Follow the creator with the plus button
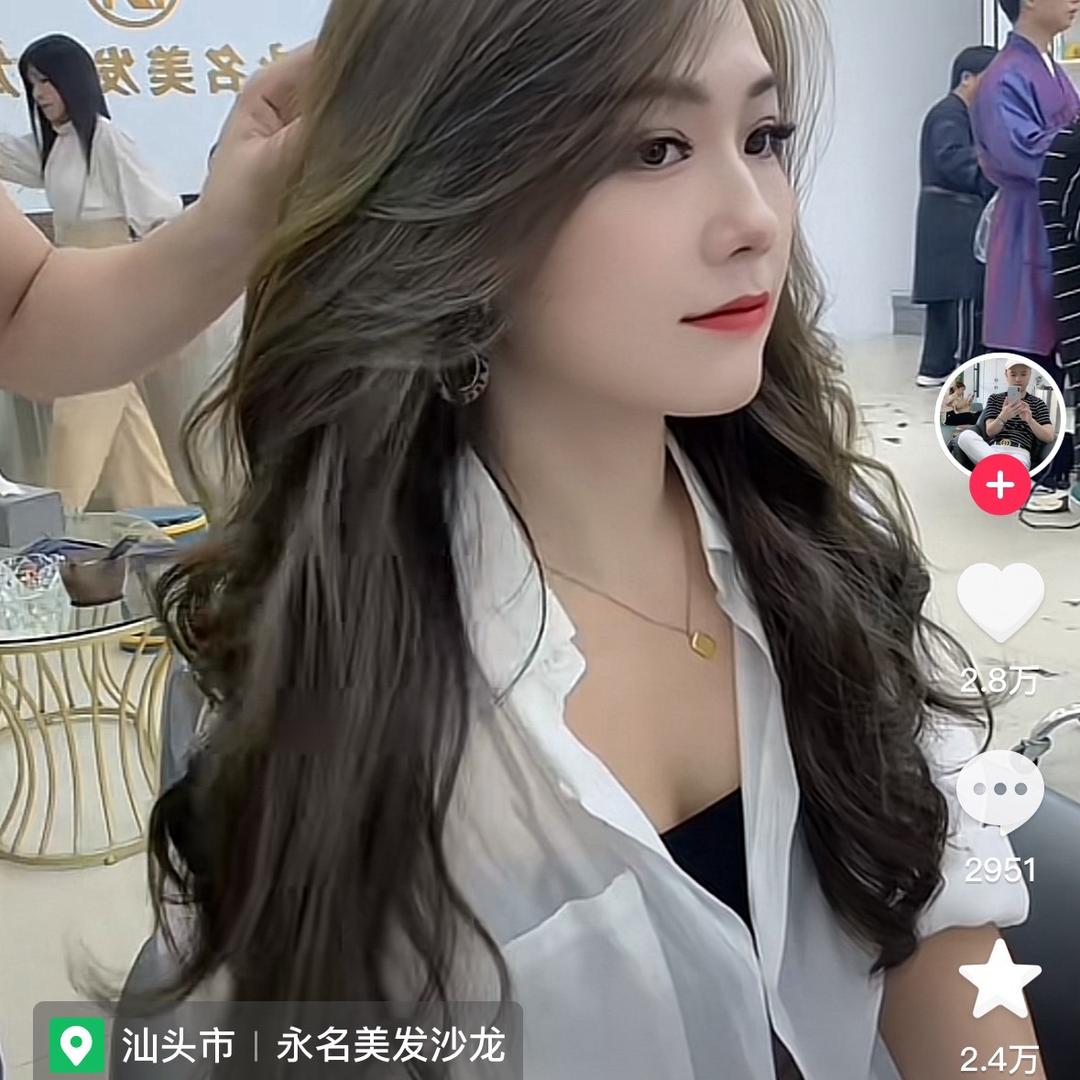This screenshot has width=1080, height=1080. (x=1000, y=486)
